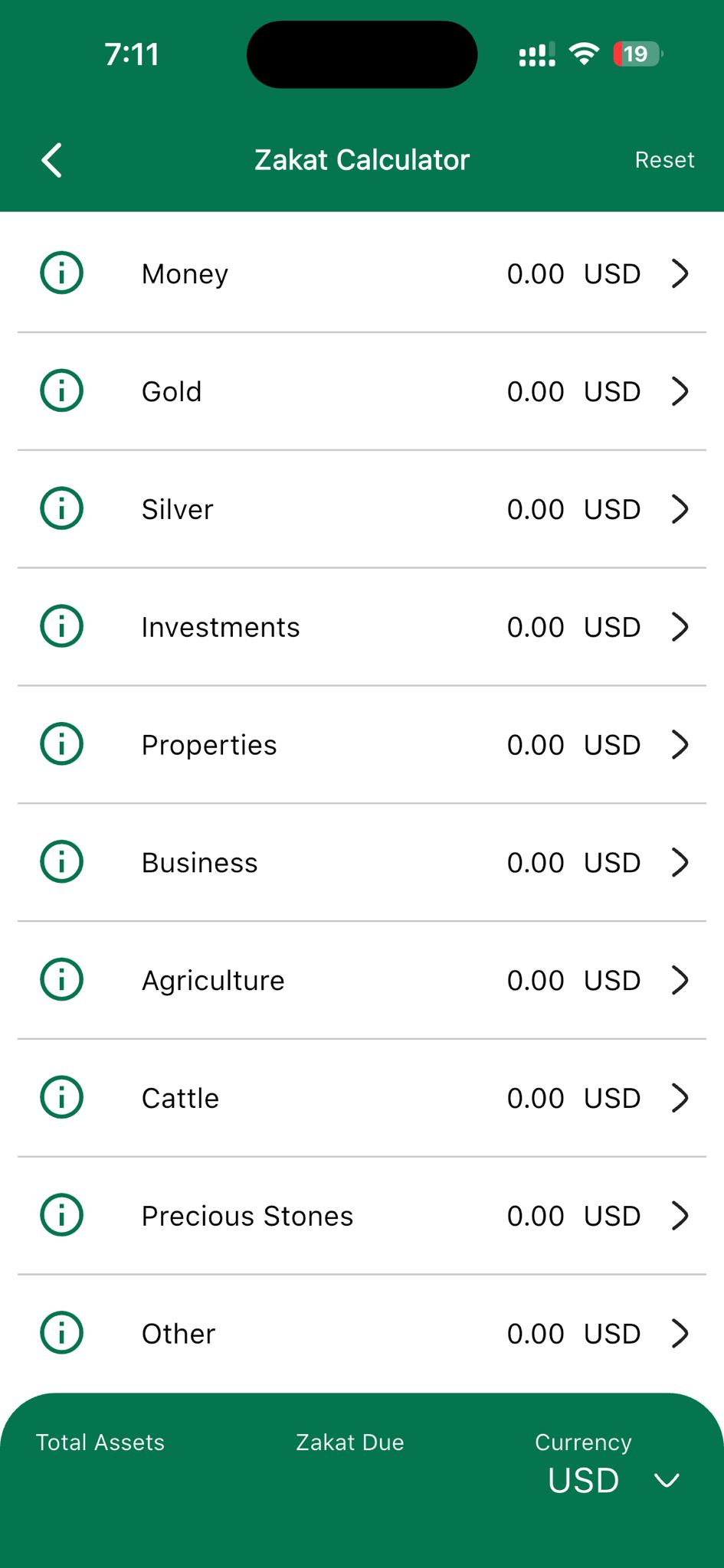Tap the Properties info icon
Image resolution: width=724 pixels, height=1568 pixels.
click(61, 743)
